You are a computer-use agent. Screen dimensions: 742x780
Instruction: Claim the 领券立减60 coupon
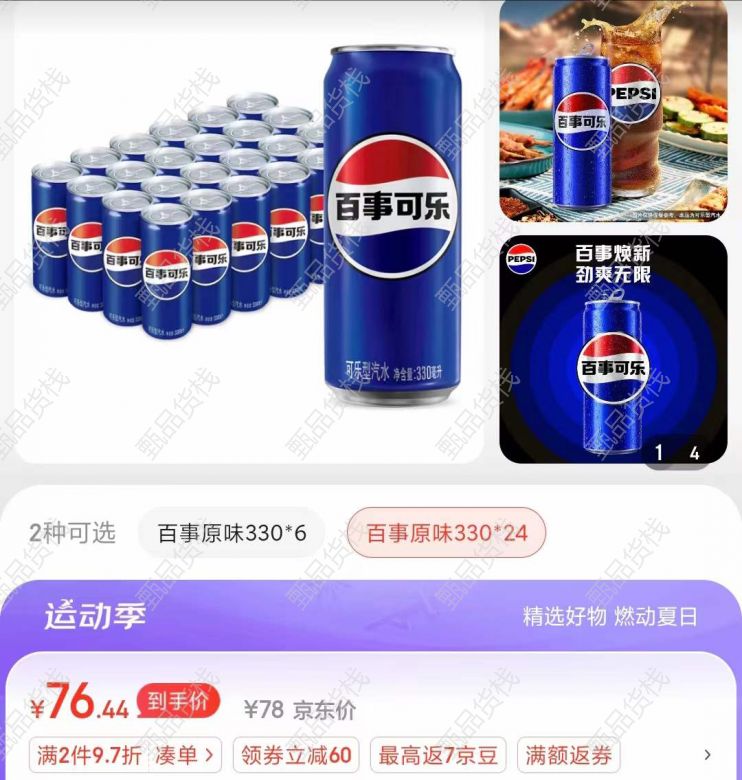296,755
